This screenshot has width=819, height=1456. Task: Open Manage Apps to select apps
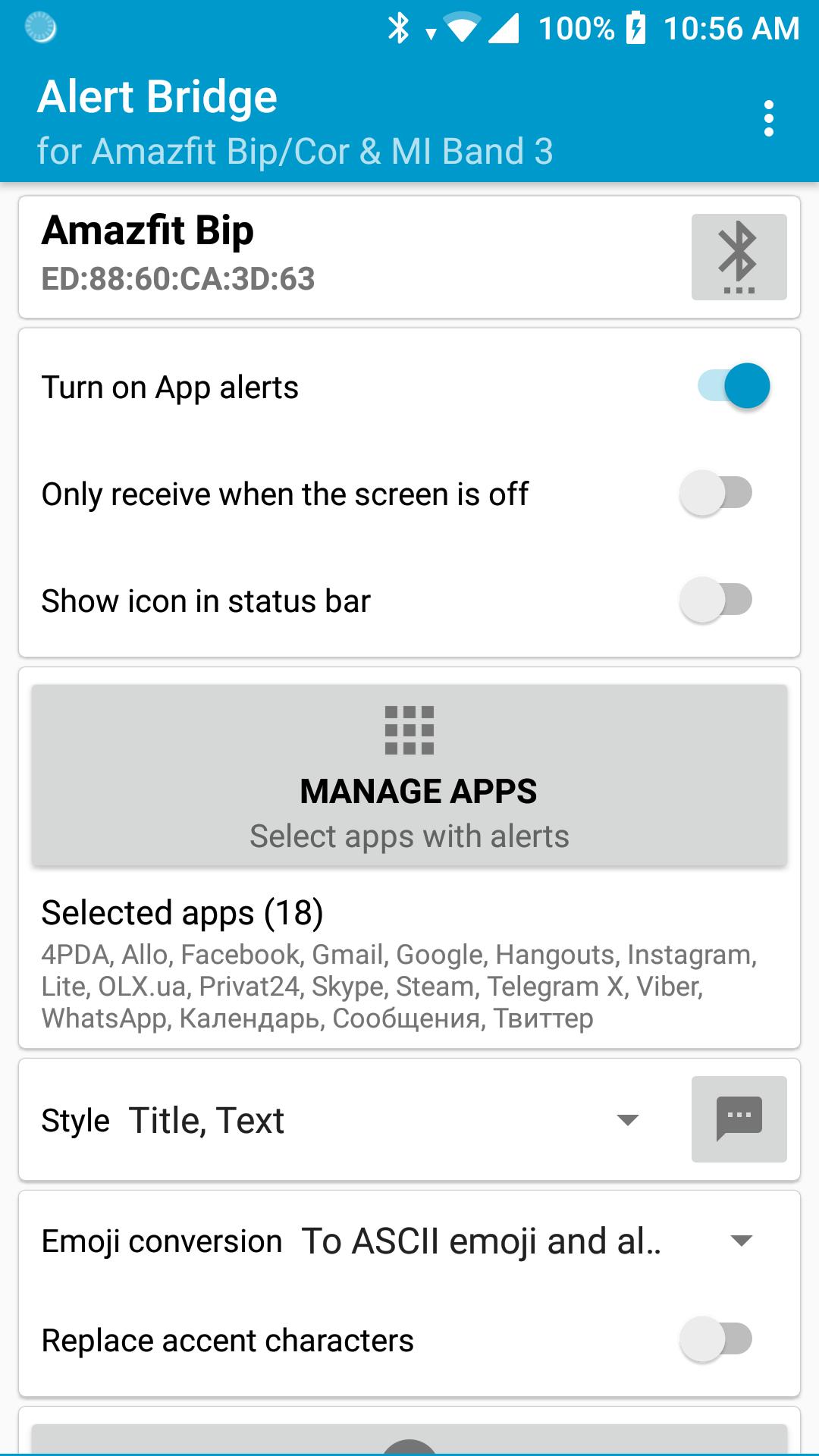409,775
